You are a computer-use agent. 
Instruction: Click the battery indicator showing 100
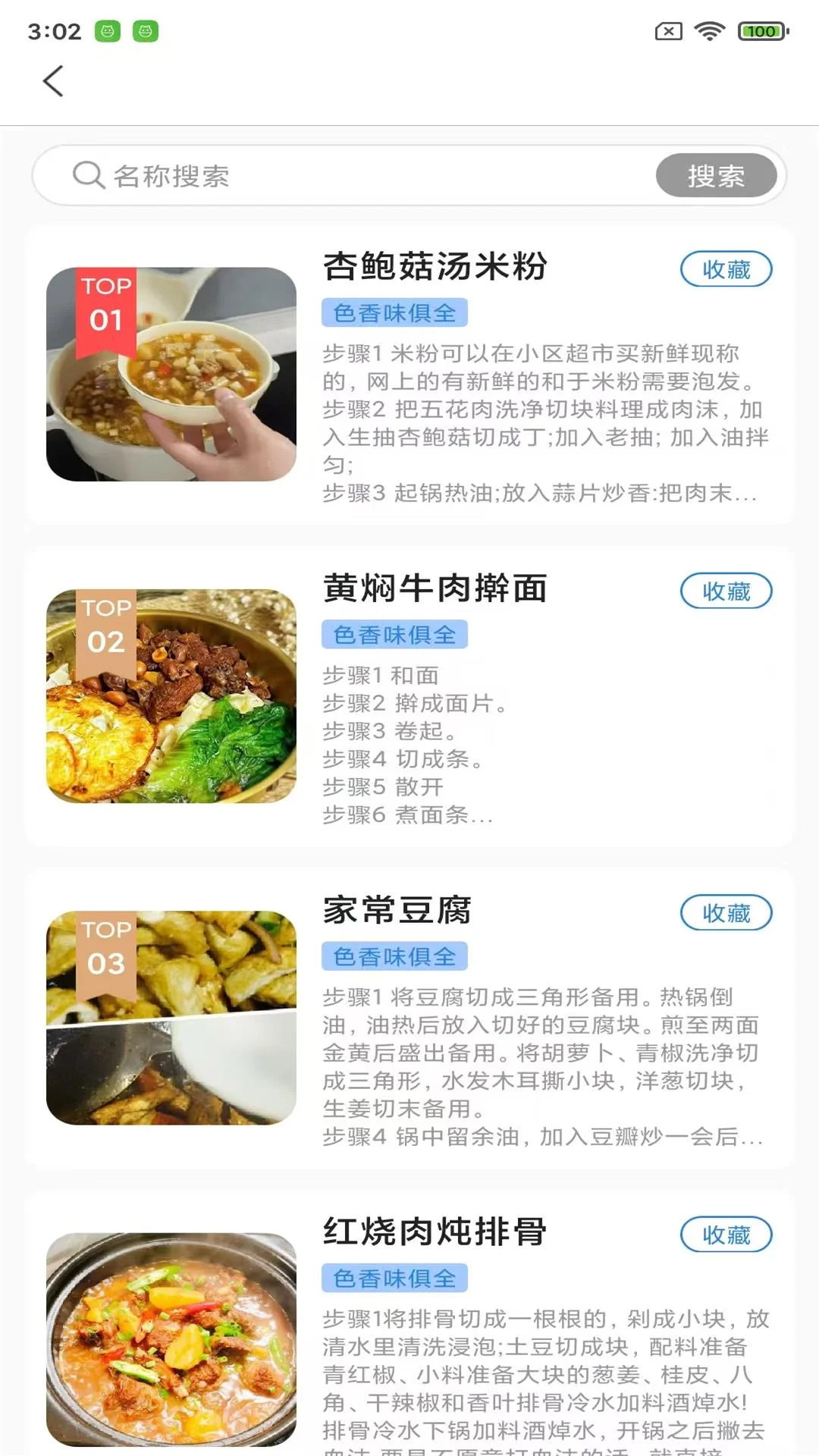762,31
